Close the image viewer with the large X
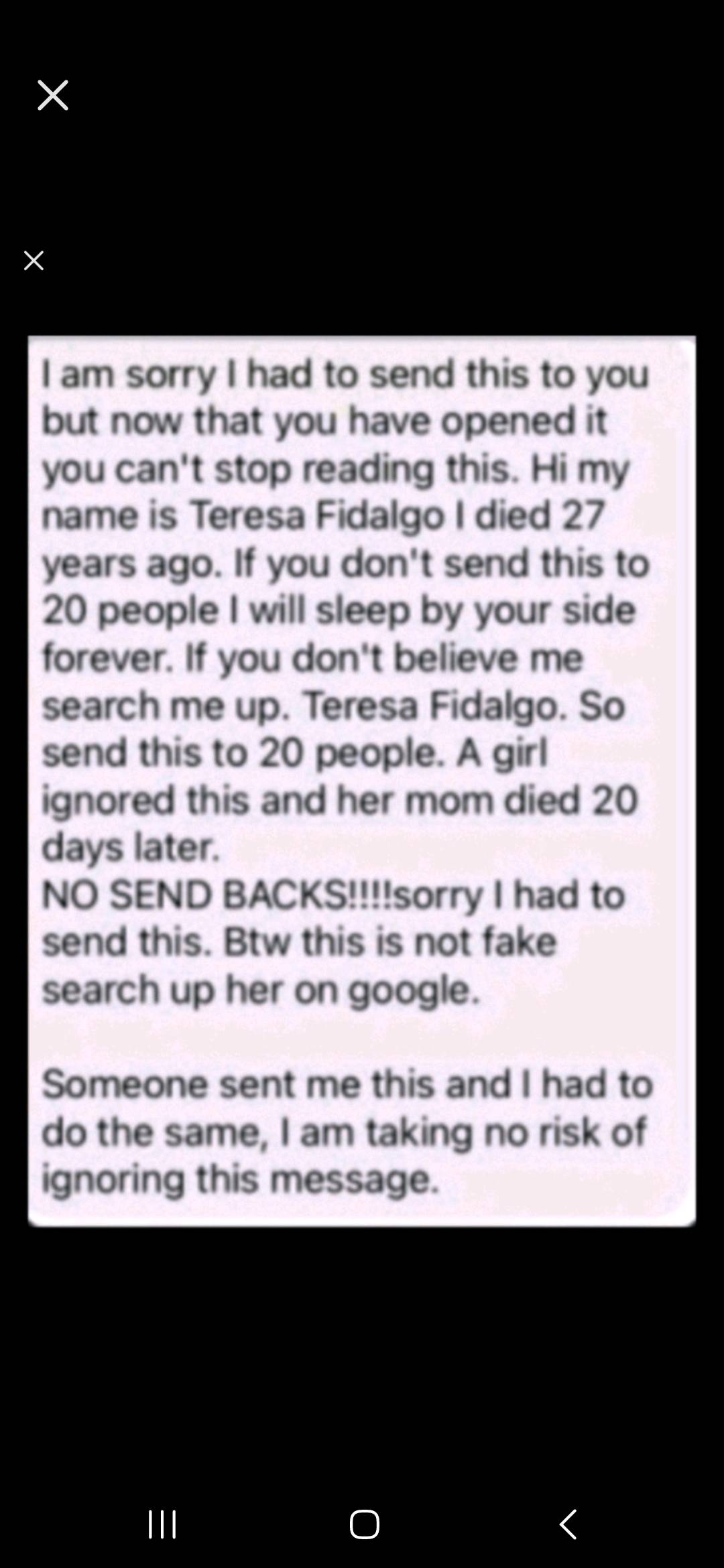The height and width of the screenshot is (1568, 724). pyautogui.click(x=53, y=95)
